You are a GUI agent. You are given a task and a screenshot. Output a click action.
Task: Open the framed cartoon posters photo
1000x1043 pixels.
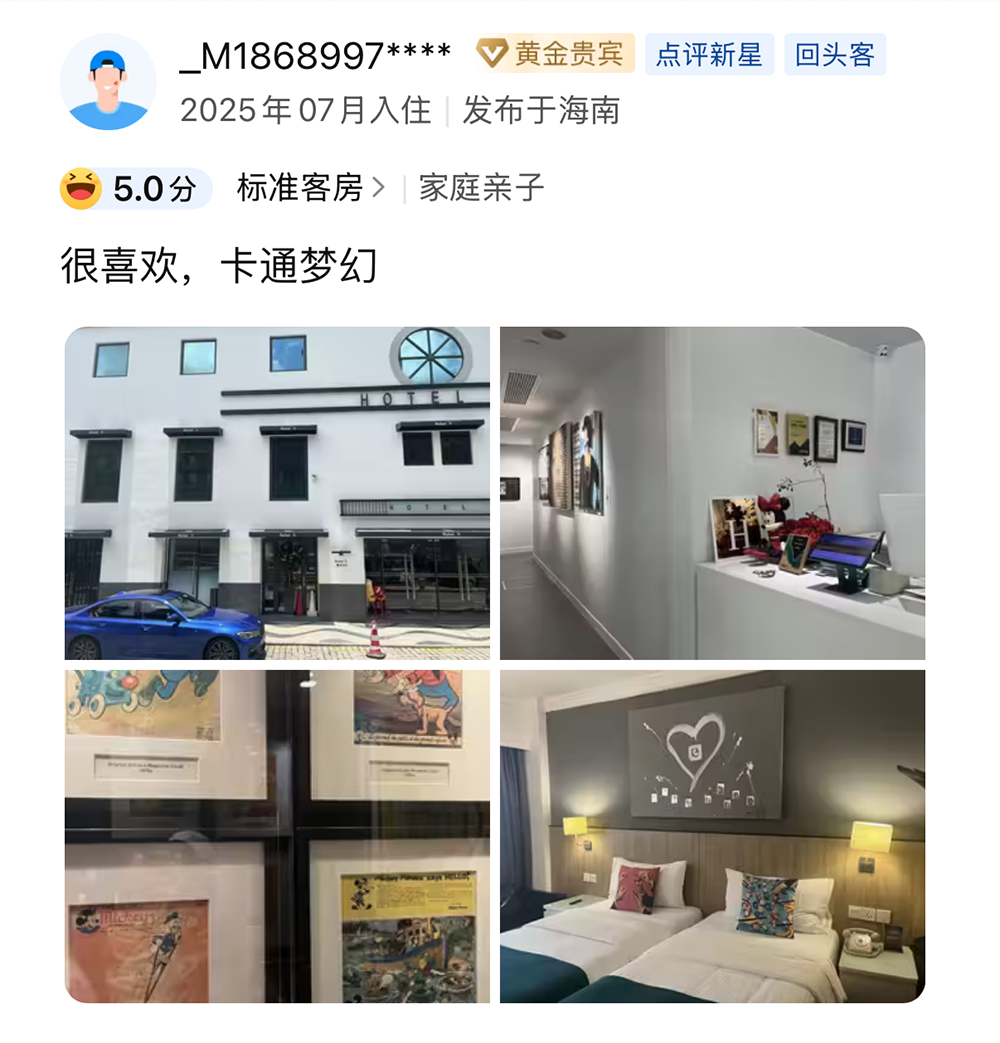pyautogui.click(x=277, y=836)
